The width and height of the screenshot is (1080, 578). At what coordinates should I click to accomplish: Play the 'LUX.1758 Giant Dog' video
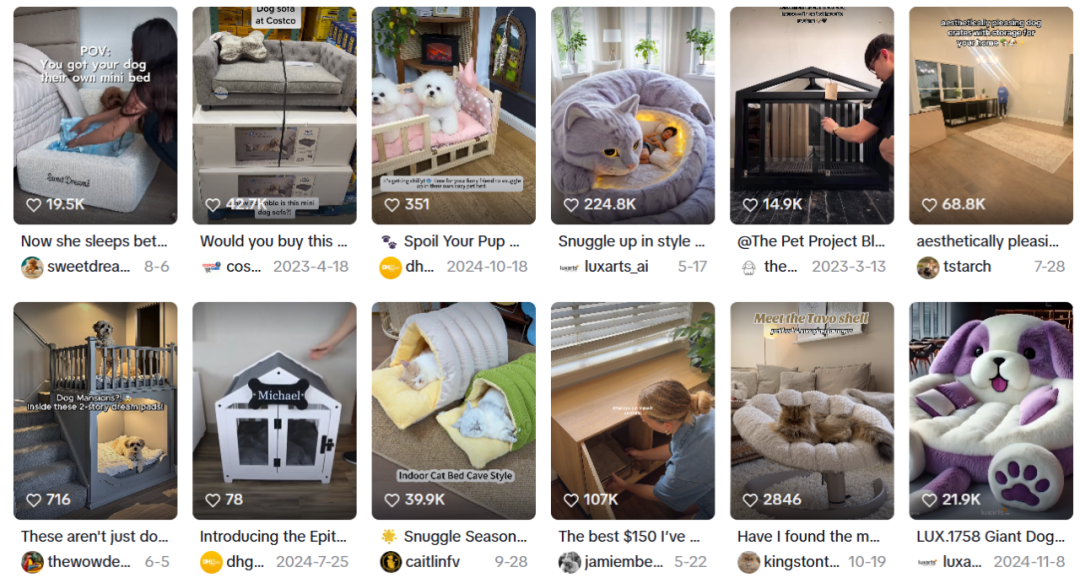point(990,410)
